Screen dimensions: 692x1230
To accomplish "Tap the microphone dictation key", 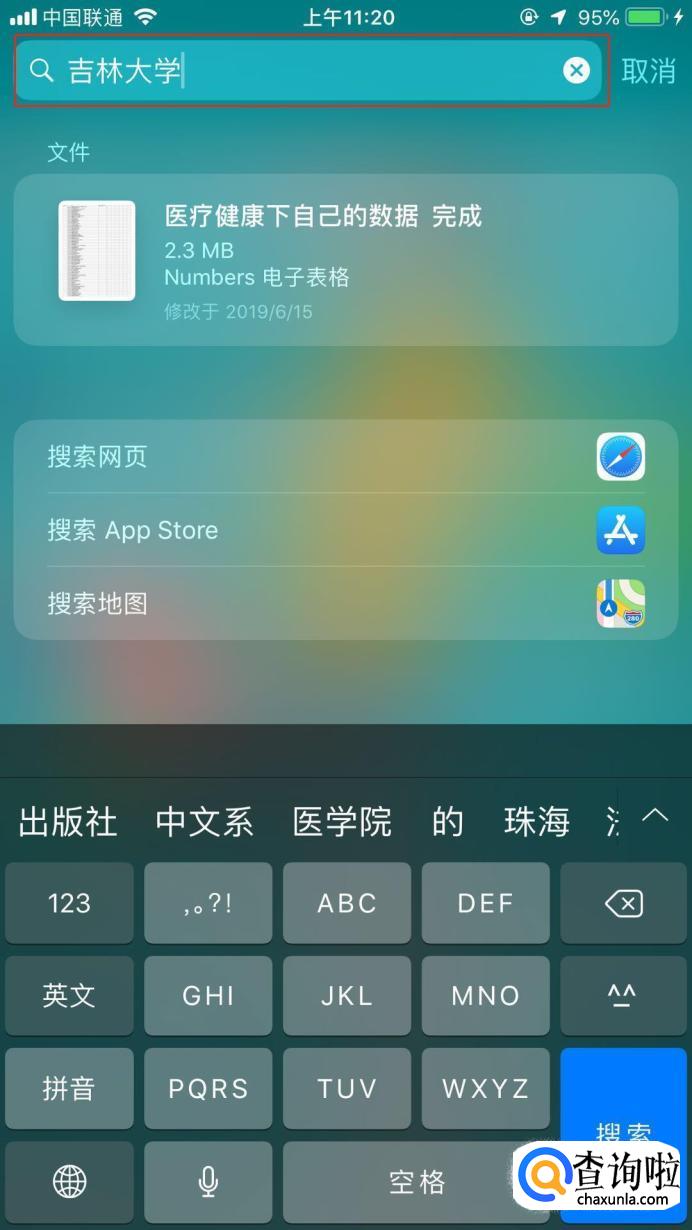I will [x=208, y=1182].
